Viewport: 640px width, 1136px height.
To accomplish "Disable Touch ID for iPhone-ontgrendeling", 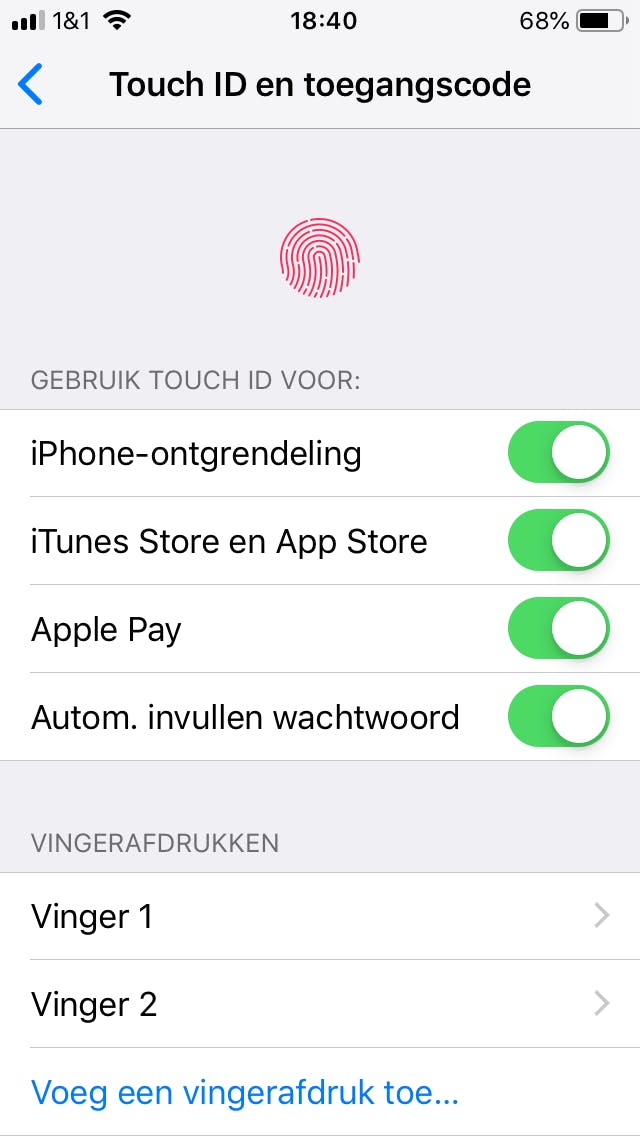I will 558,453.
